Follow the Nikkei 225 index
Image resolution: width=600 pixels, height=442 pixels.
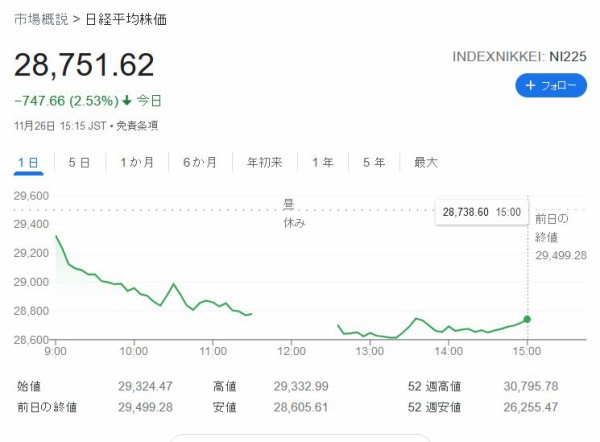(551, 86)
